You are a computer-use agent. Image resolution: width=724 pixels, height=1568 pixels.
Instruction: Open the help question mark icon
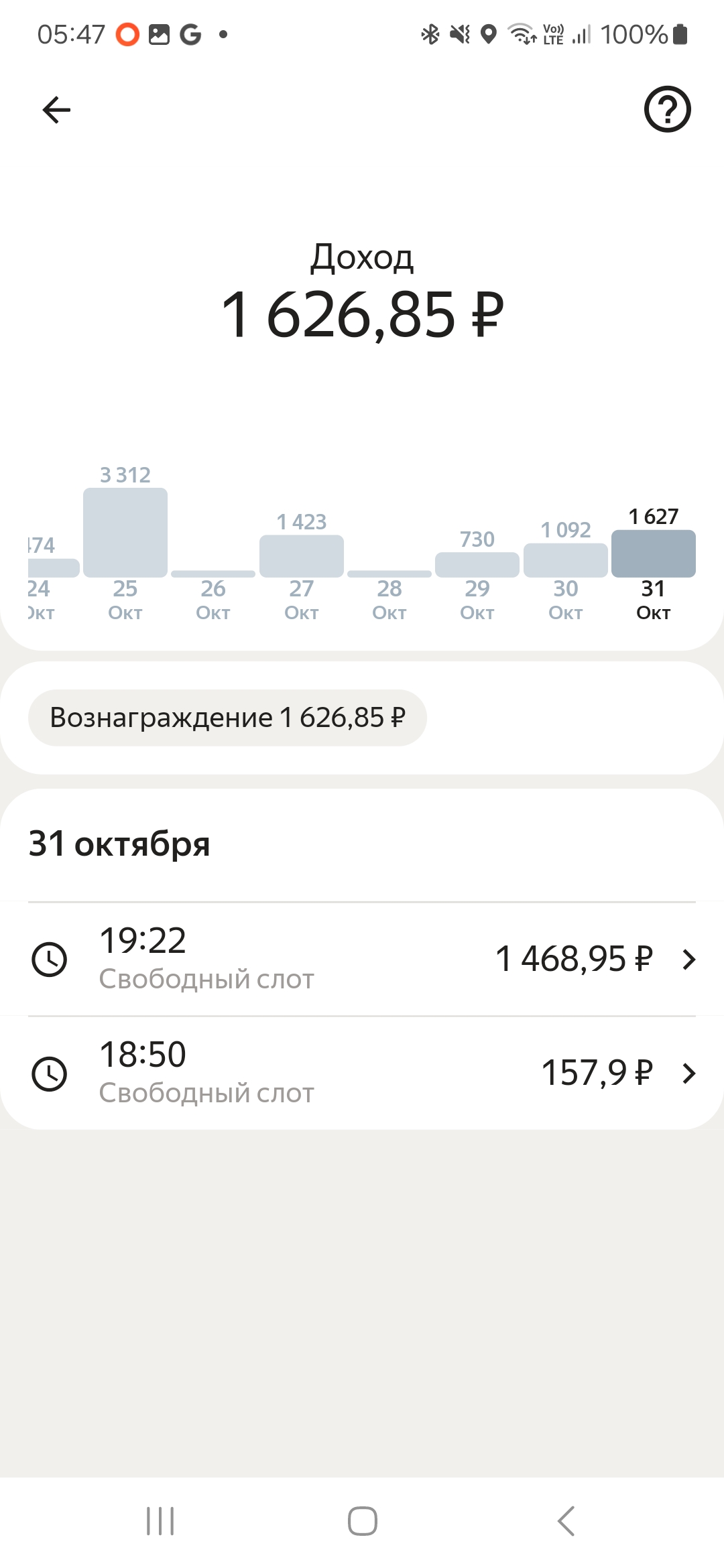(x=667, y=109)
